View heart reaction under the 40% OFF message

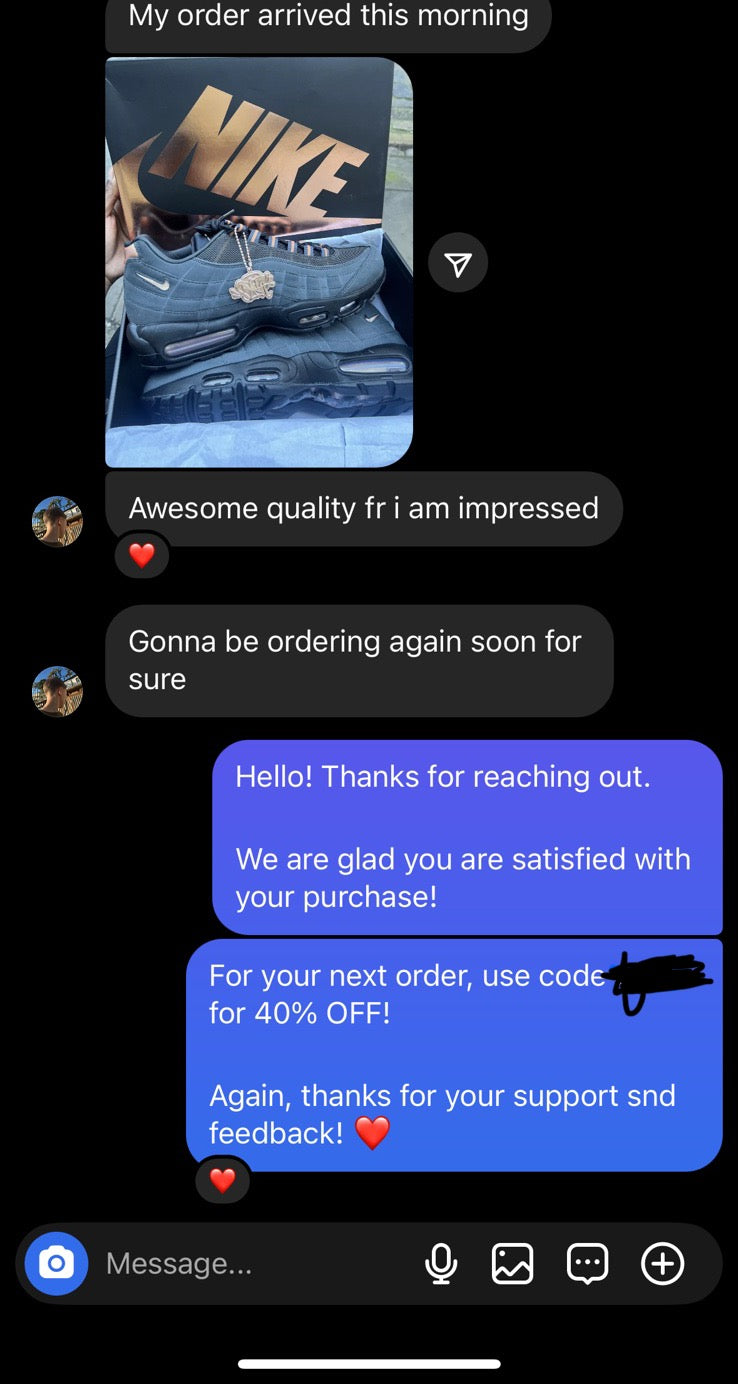pyautogui.click(x=222, y=1180)
